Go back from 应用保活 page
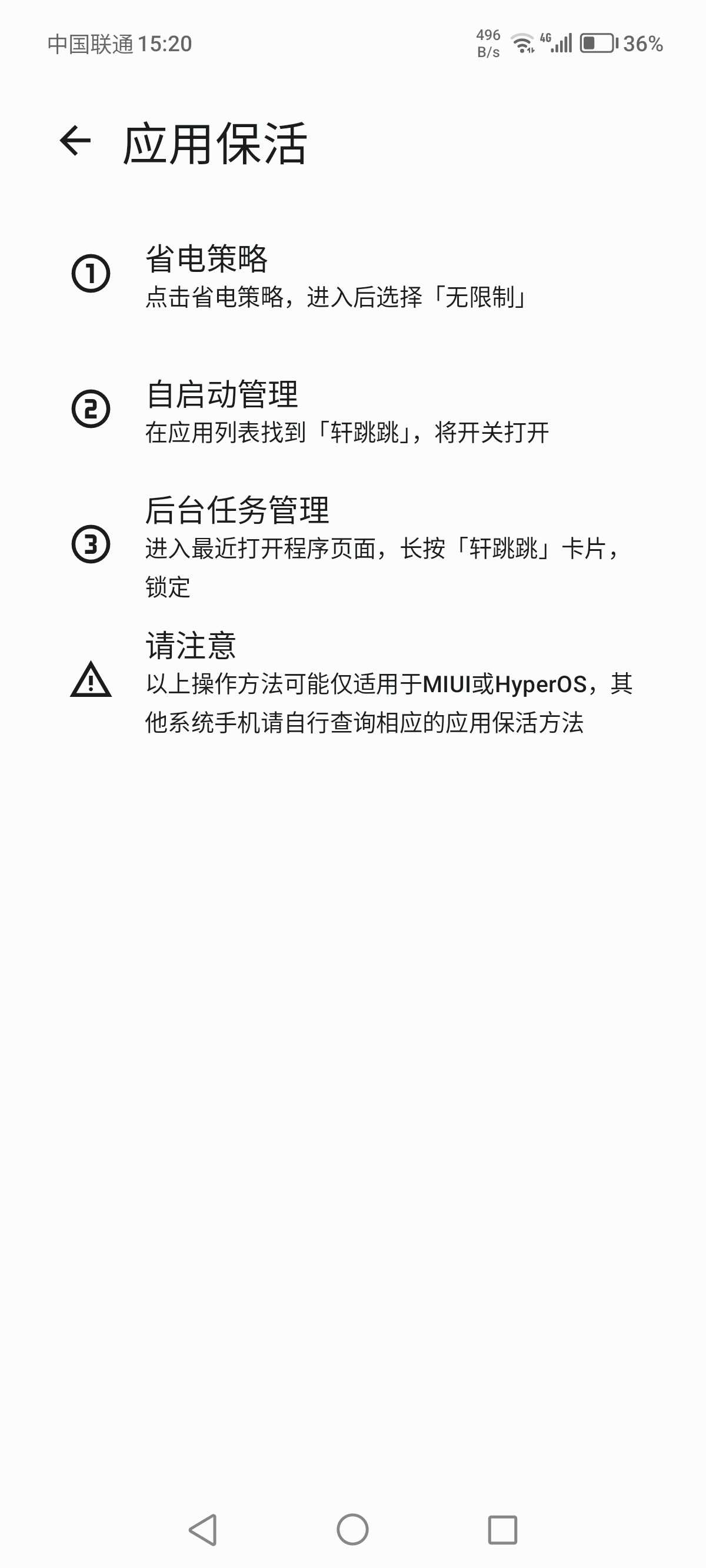Screen dimensions: 706x1568 click(75, 141)
